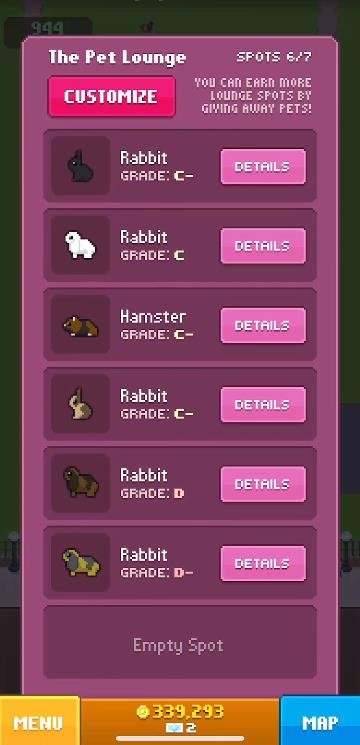360x745 pixels.
Task: Go to the Map
Action: pos(320,721)
